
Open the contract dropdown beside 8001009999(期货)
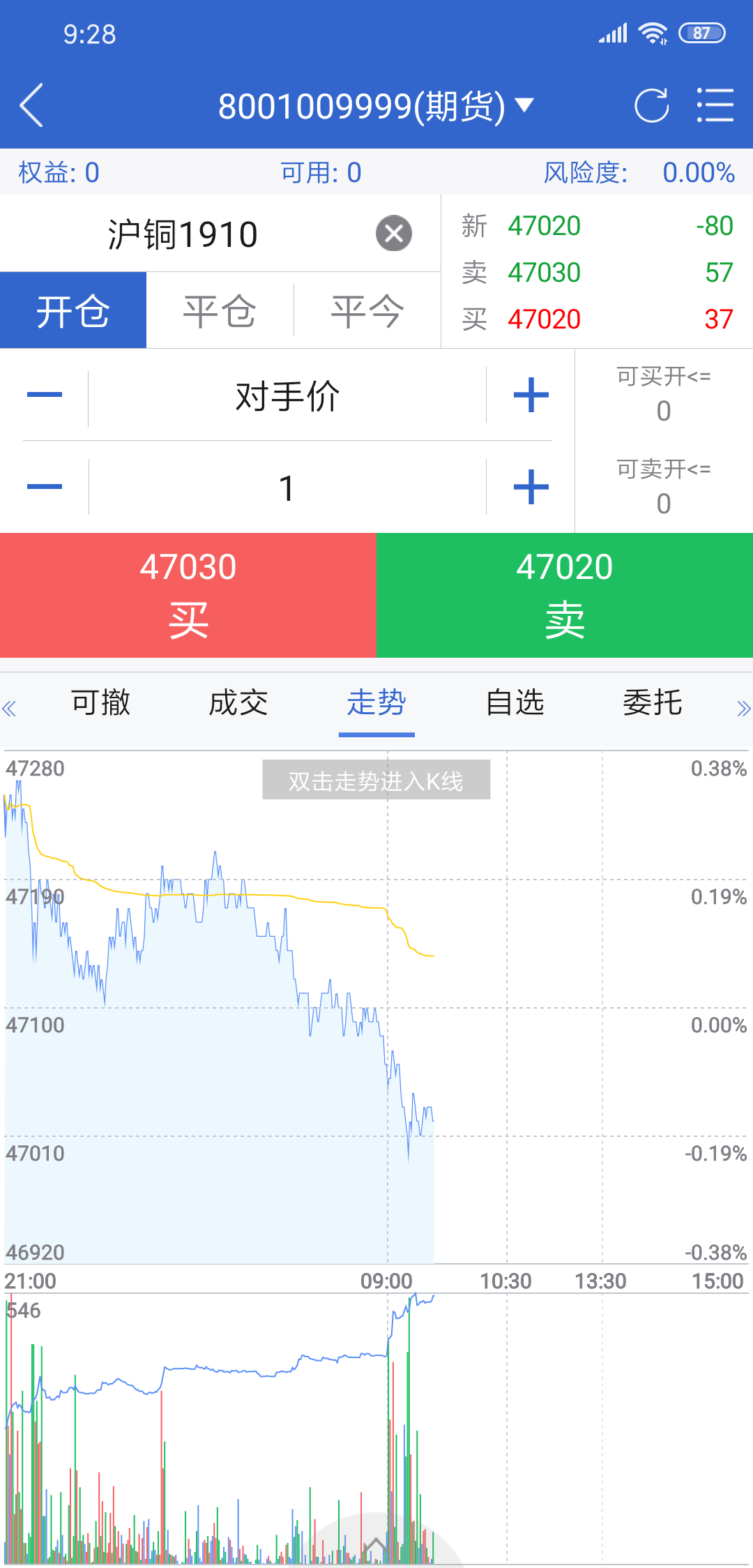[x=524, y=104]
